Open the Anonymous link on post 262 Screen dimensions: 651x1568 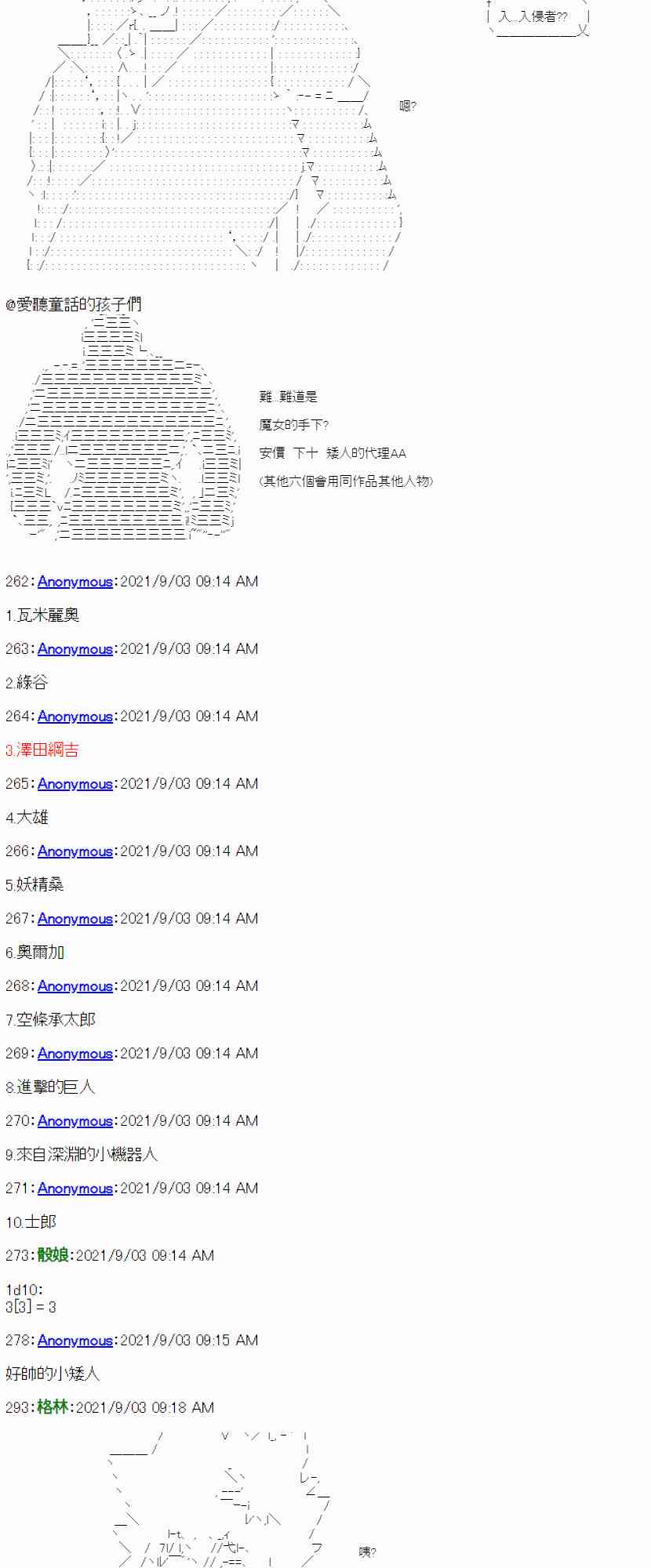coord(75,582)
